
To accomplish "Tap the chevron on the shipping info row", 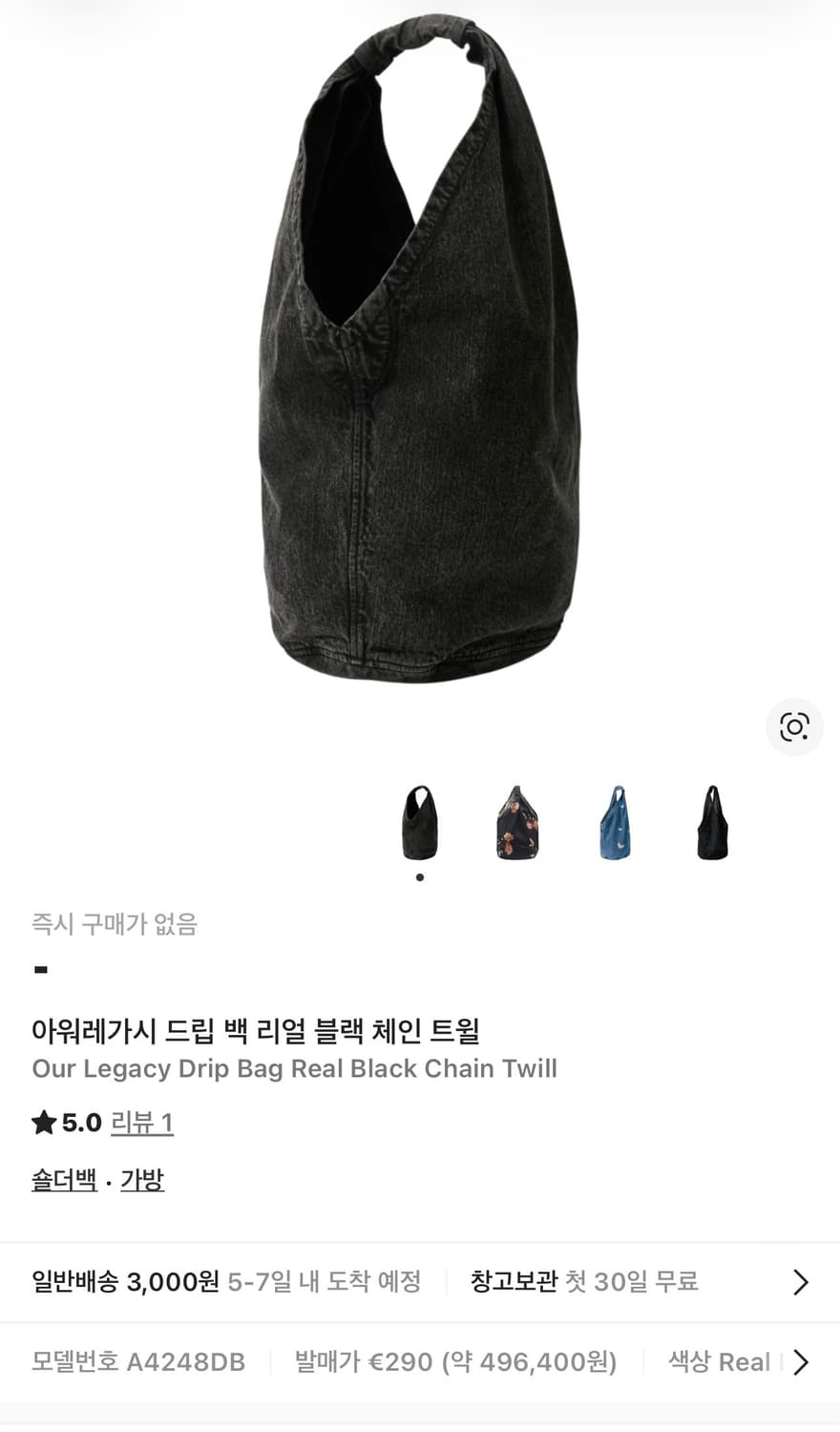I will [802, 1282].
